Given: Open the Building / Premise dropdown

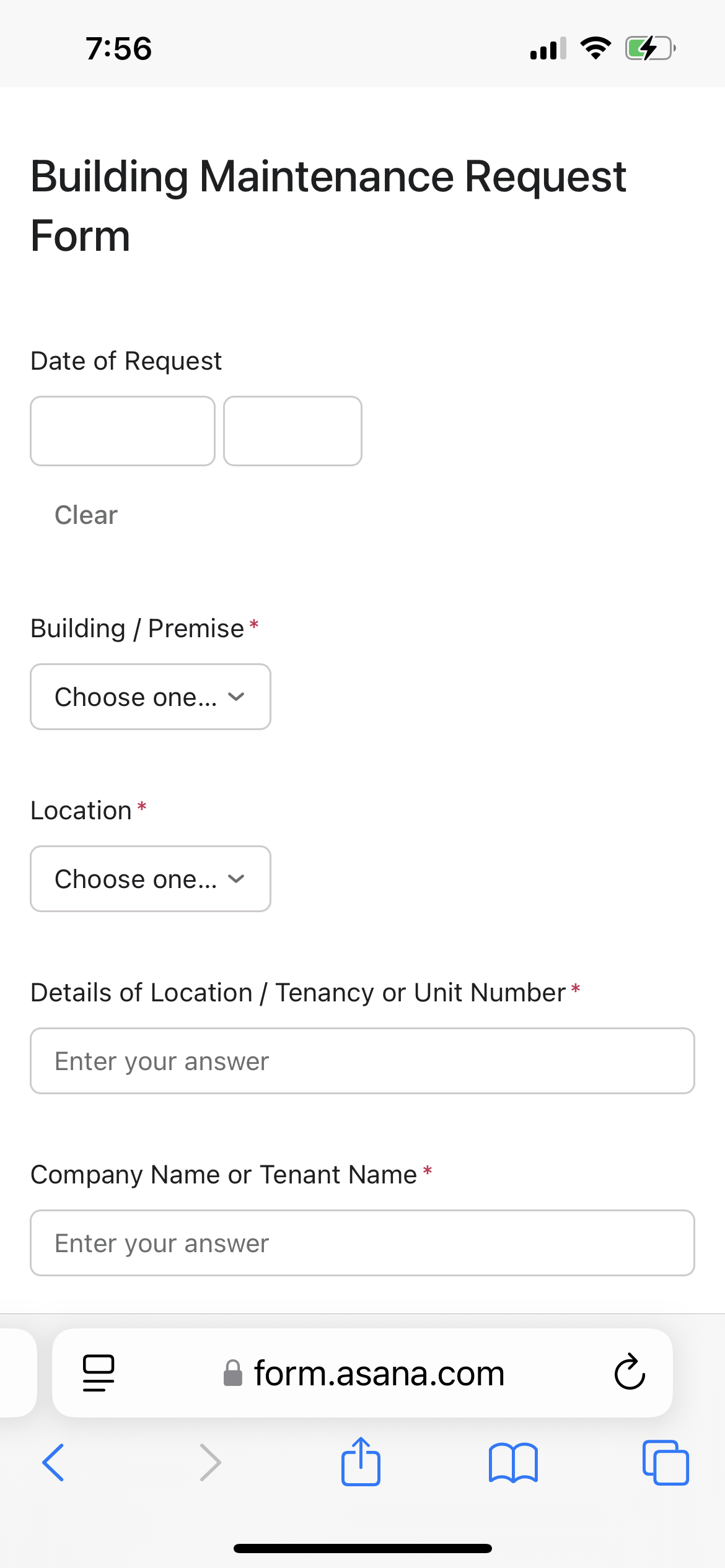Looking at the screenshot, I should [x=151, y=697].
